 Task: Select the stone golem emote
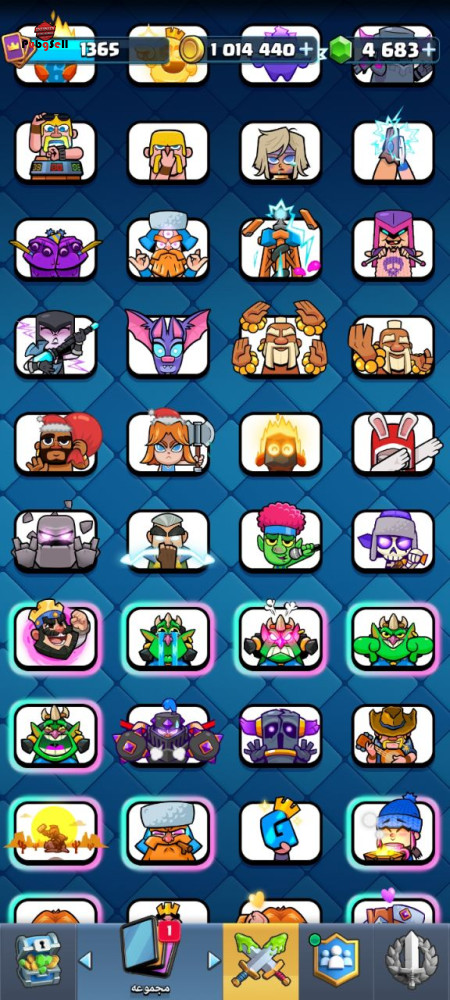55,539
